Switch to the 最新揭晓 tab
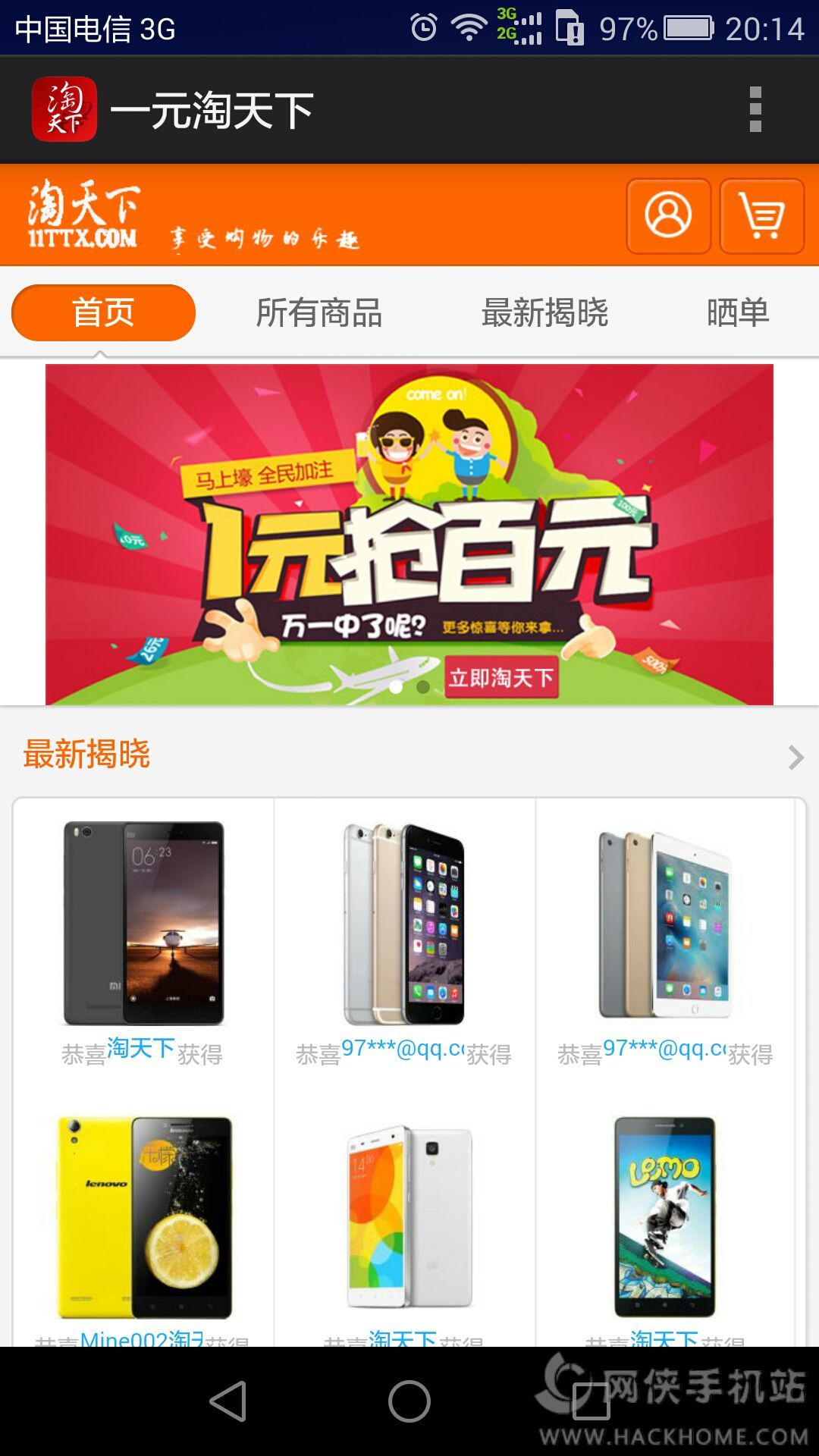Screen dimensions: 819x1456 (544, 312)
